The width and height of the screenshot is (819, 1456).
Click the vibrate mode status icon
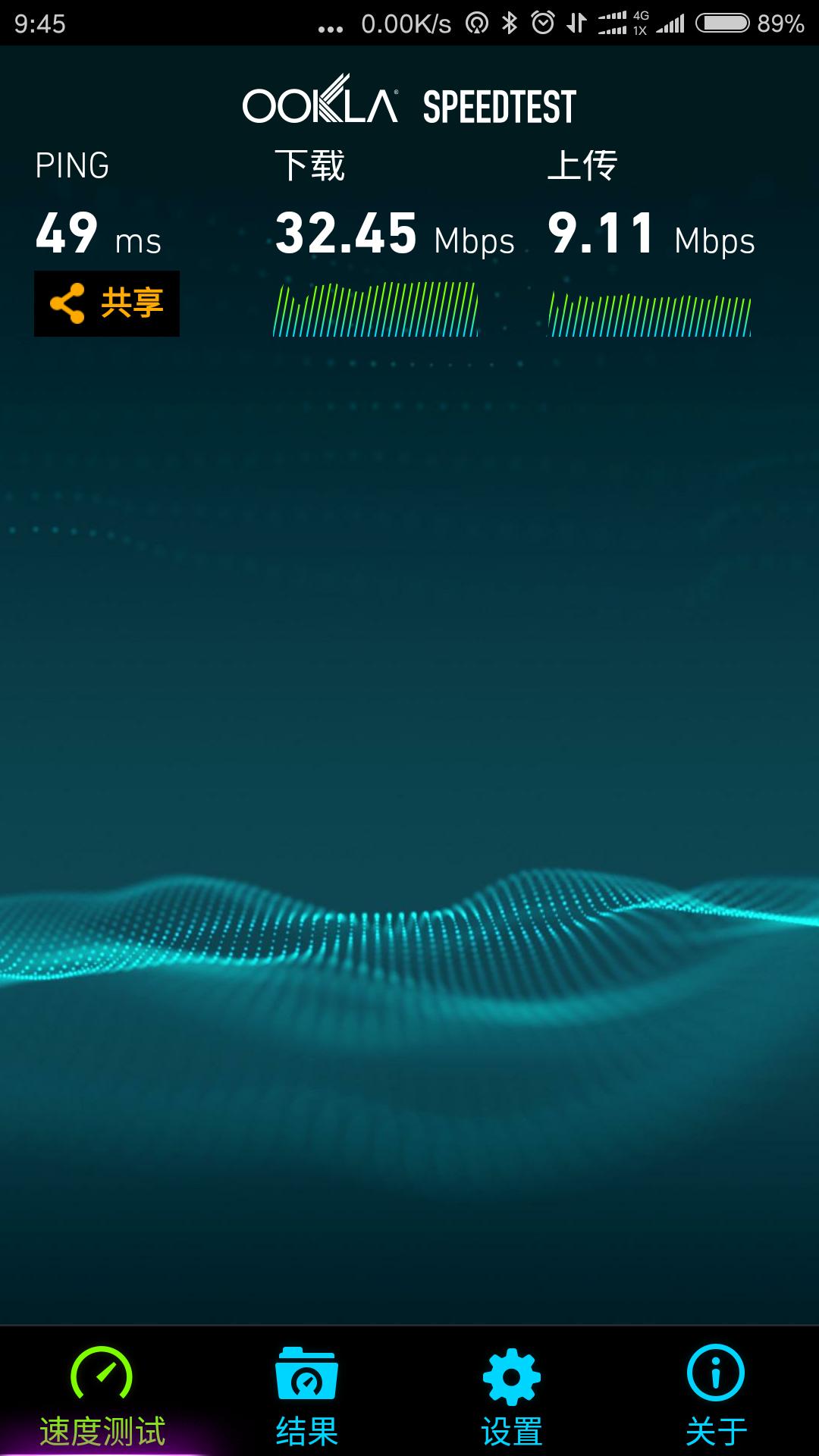click(478, 21)
